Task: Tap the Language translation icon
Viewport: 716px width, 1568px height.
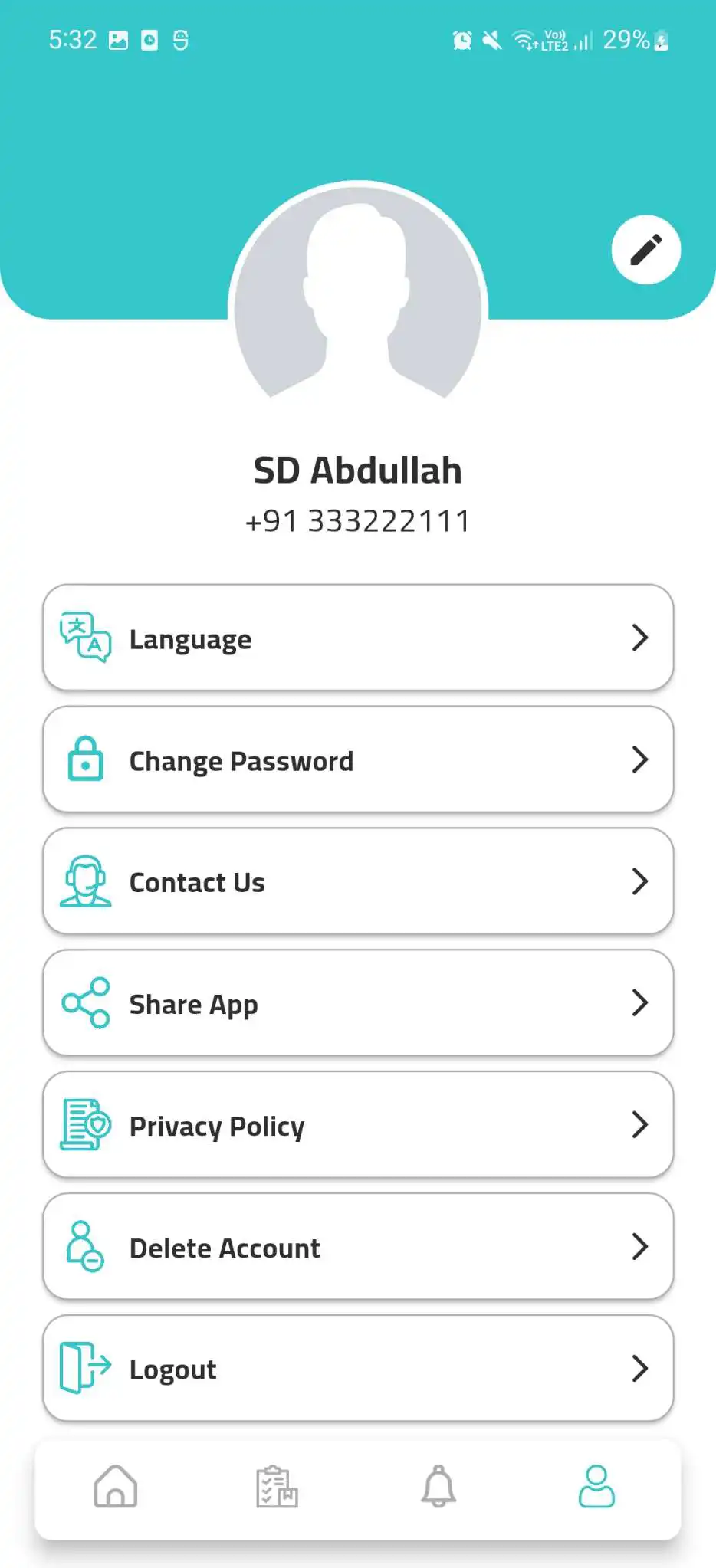Action: (x=86, y=638)
